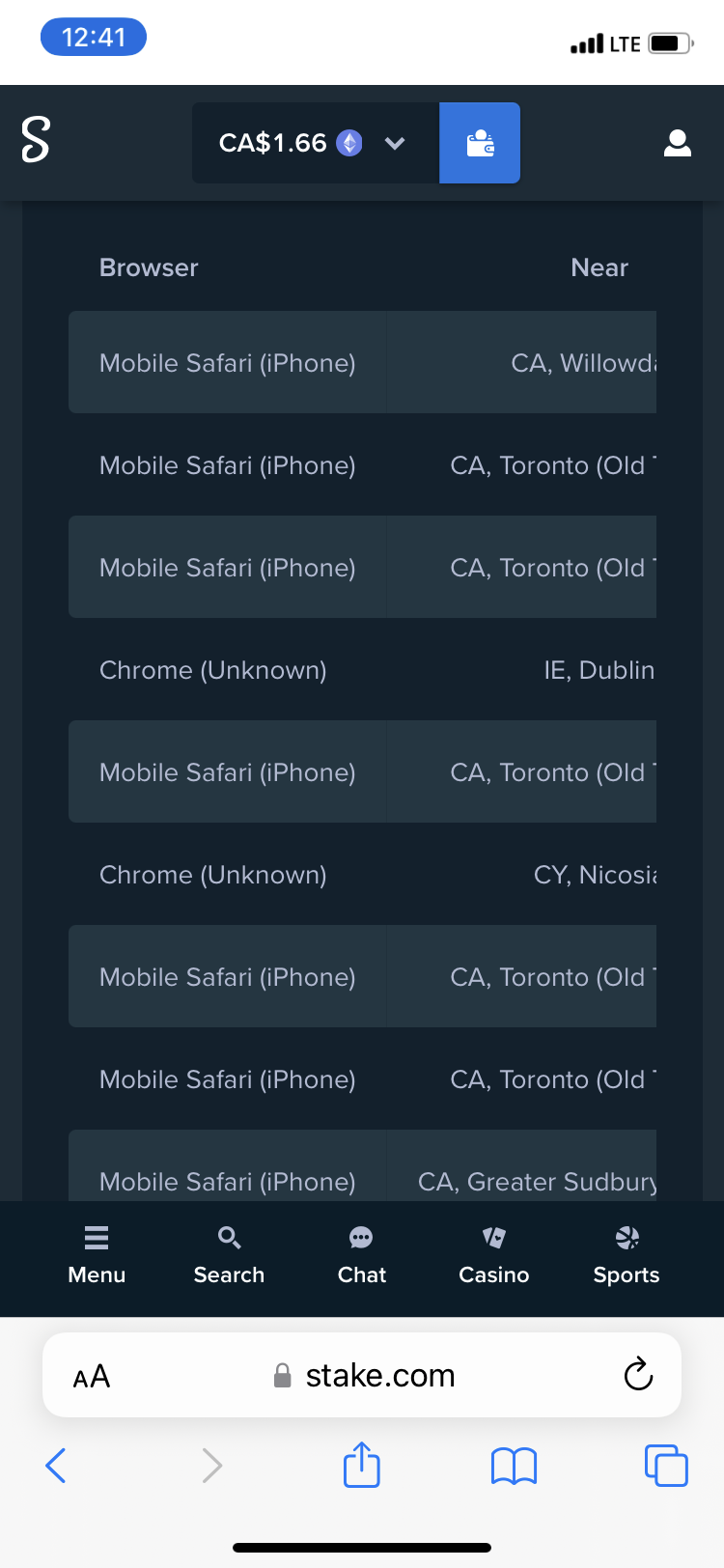
Task: Open the user profile icon
Action: pyautogui.click(x=678, y=143)
